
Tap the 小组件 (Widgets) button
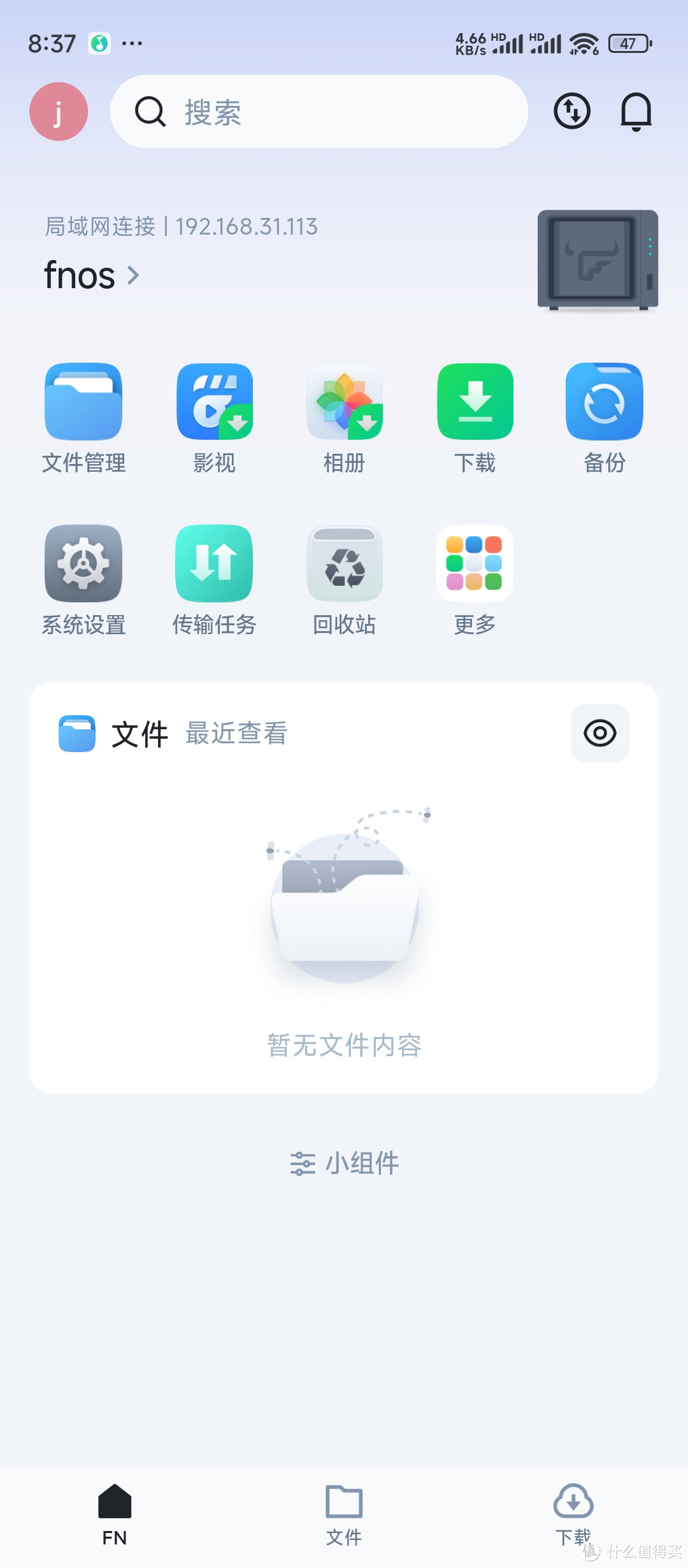pos(344,1162)
